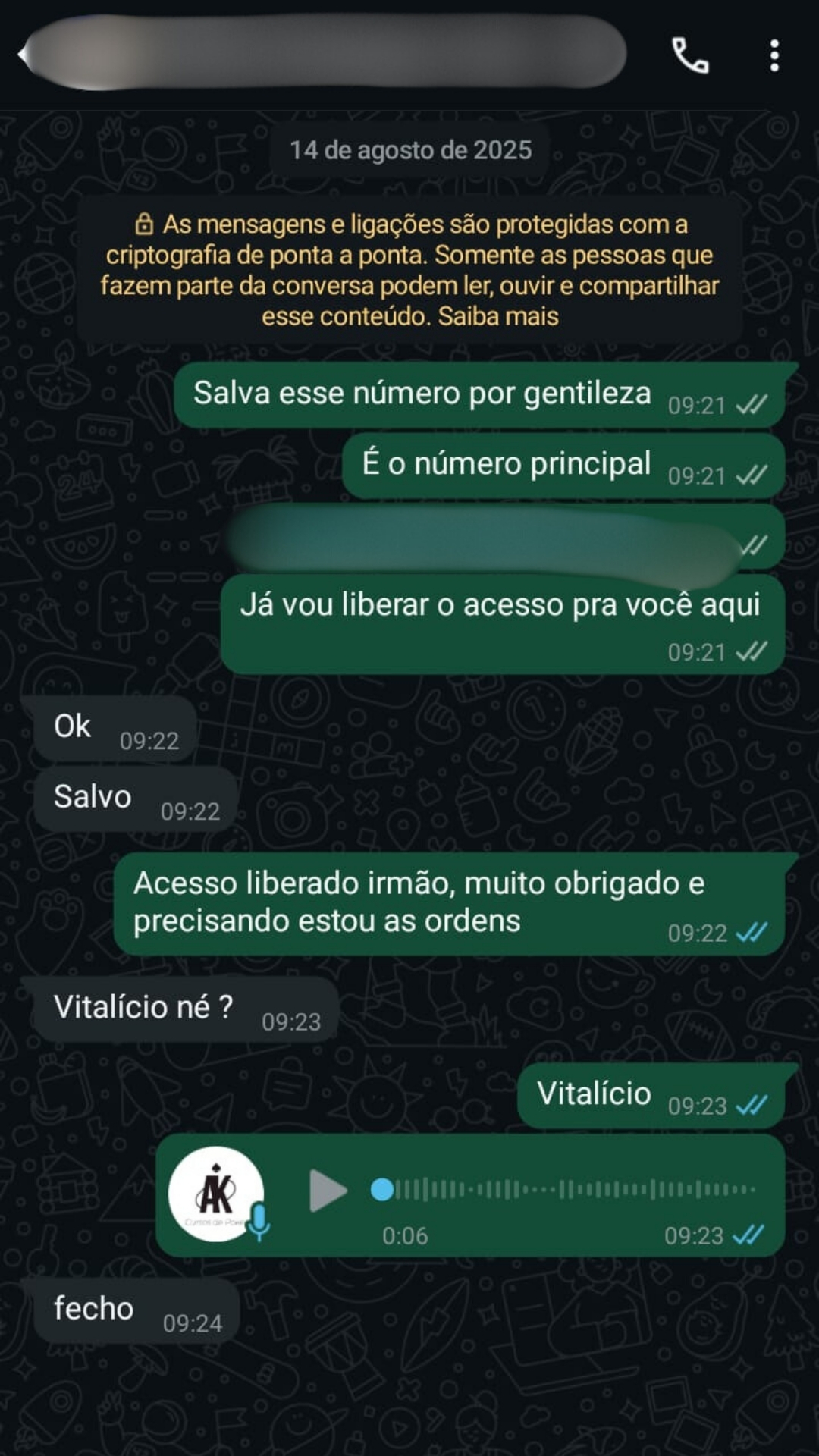Start a voice call with this contact

click(x=690, y=55)
